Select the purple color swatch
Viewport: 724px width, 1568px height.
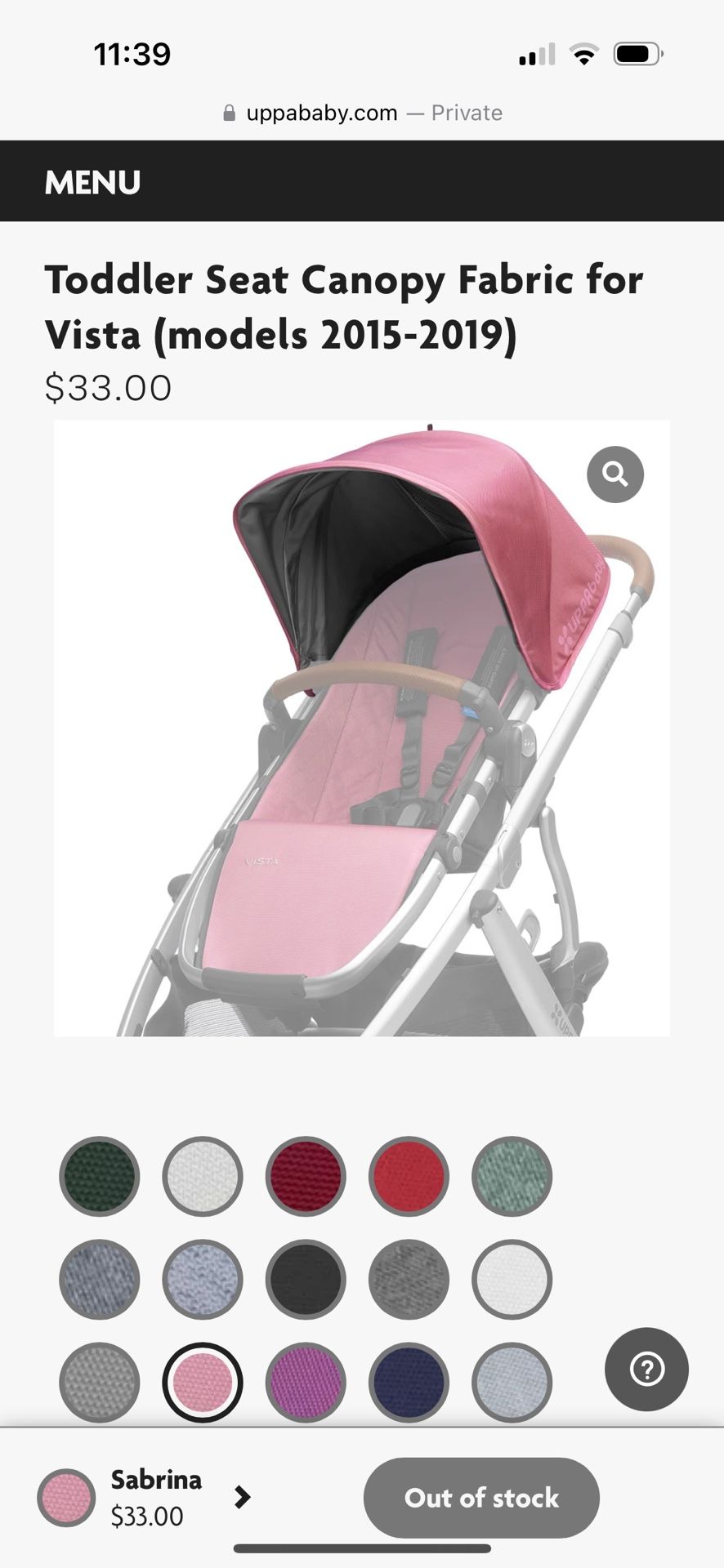coord(305,1383)
